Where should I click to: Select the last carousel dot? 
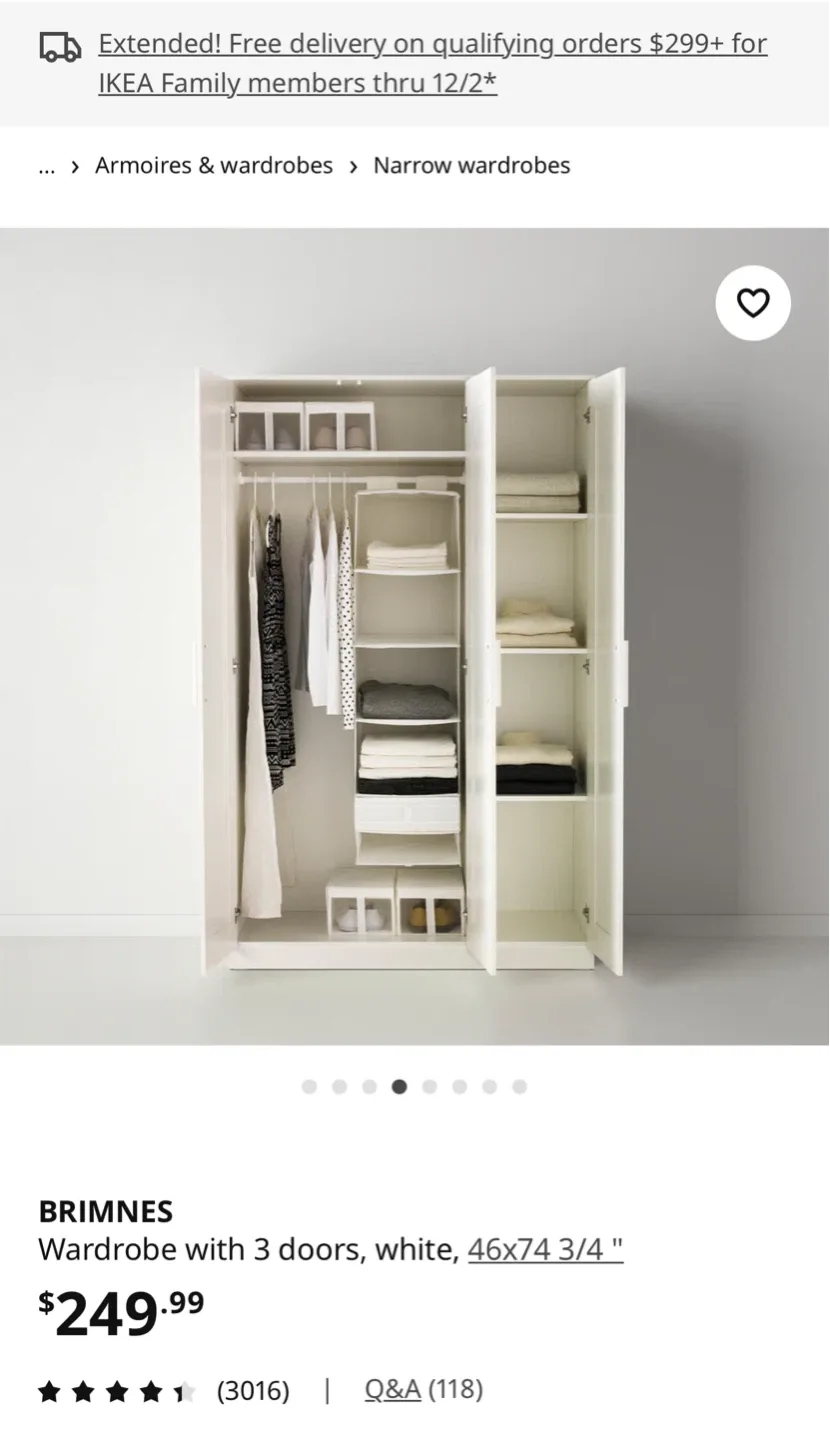click(x=519, y=1086)
